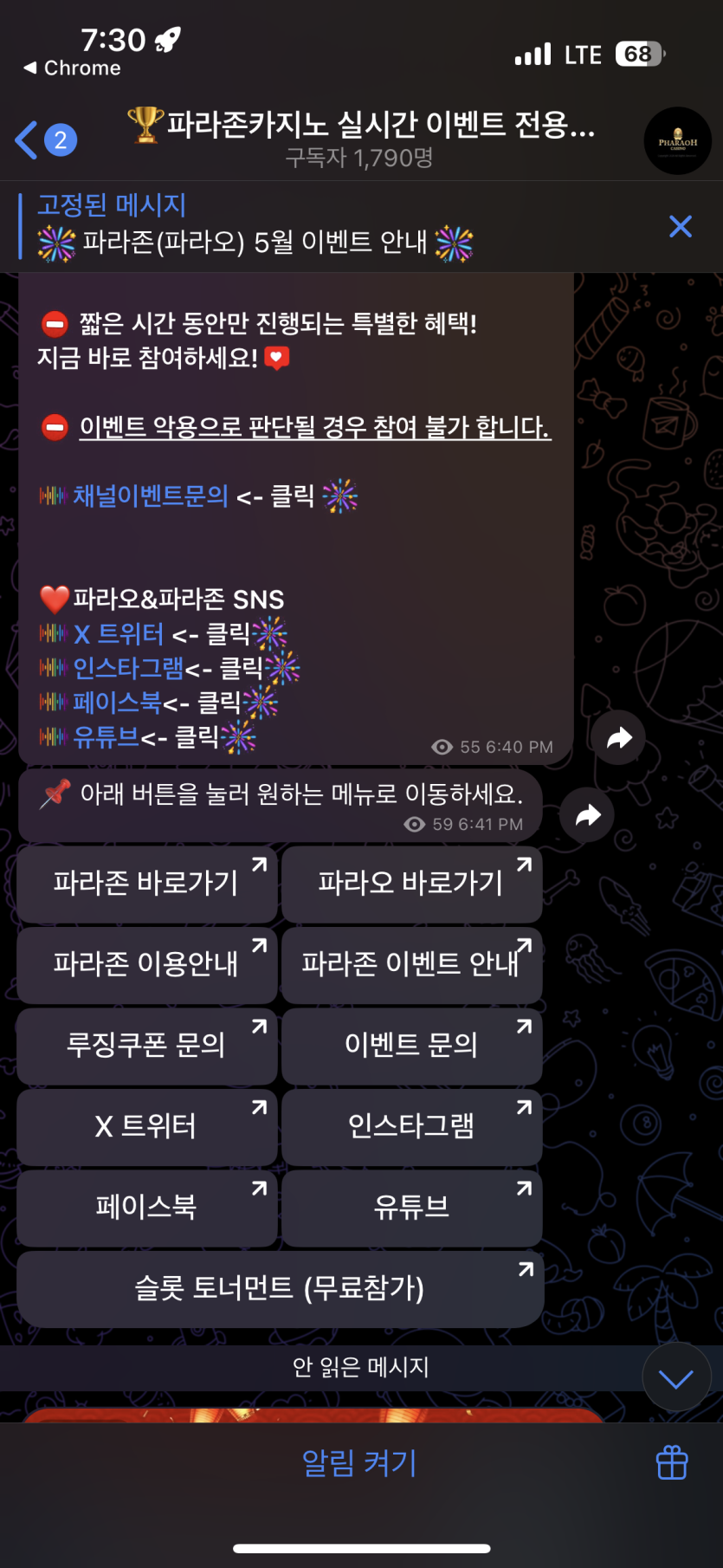The height and width of the screenshot is (1568, 723).
Task: Select 이벤트 문의 button
Action: (x=411, y=1045)
